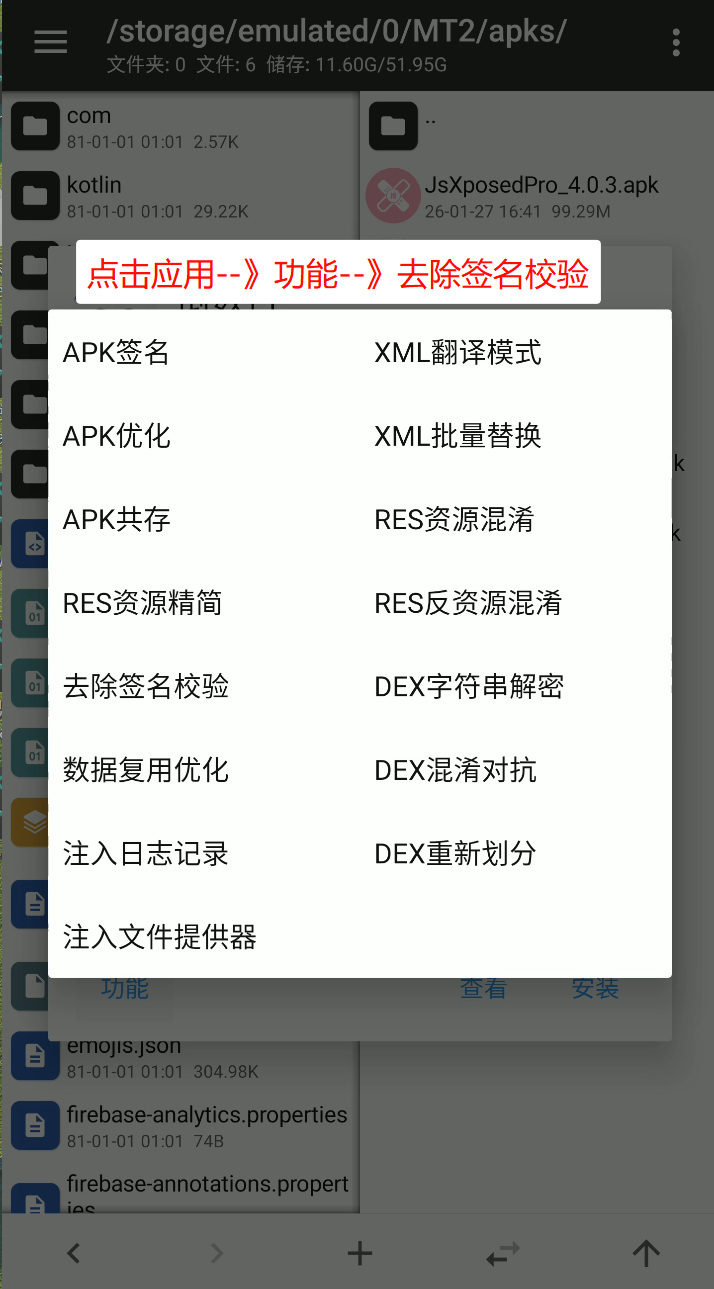Open 注入日志记录 function

146,853
